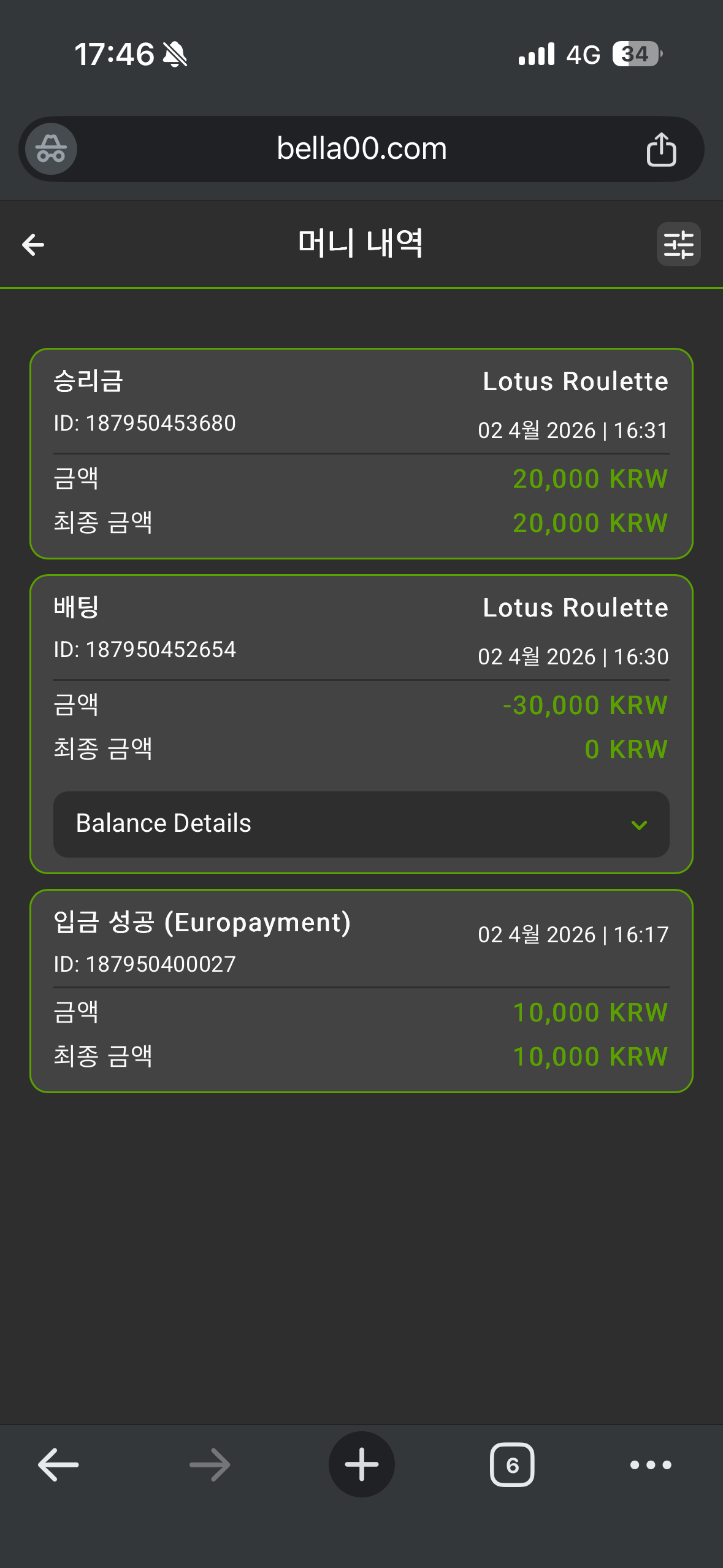Open the incognito mode icon
The width and height of the screenshot is (723, 1568).
(51, 149)
